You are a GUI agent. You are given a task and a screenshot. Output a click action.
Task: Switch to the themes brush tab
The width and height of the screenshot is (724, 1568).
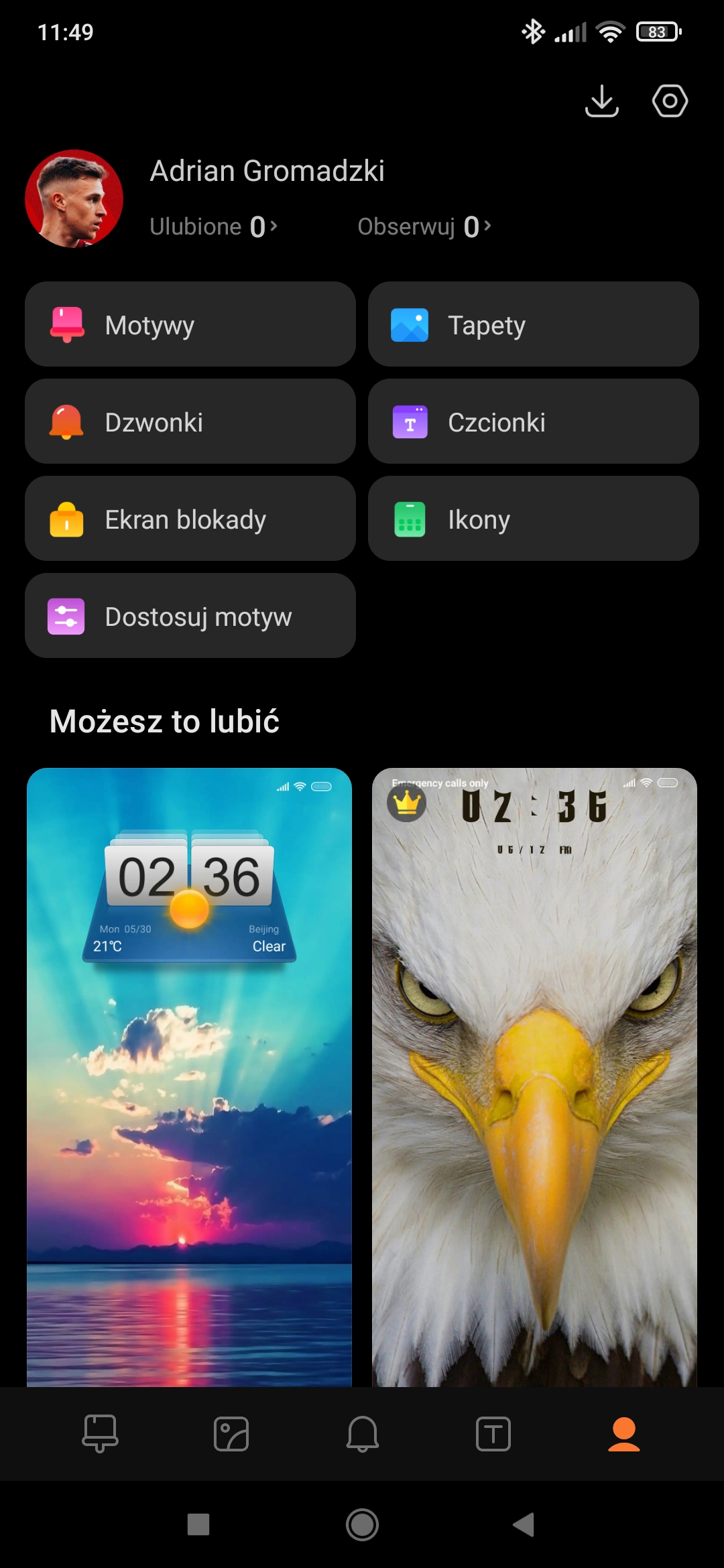[x=100, y=1433]
